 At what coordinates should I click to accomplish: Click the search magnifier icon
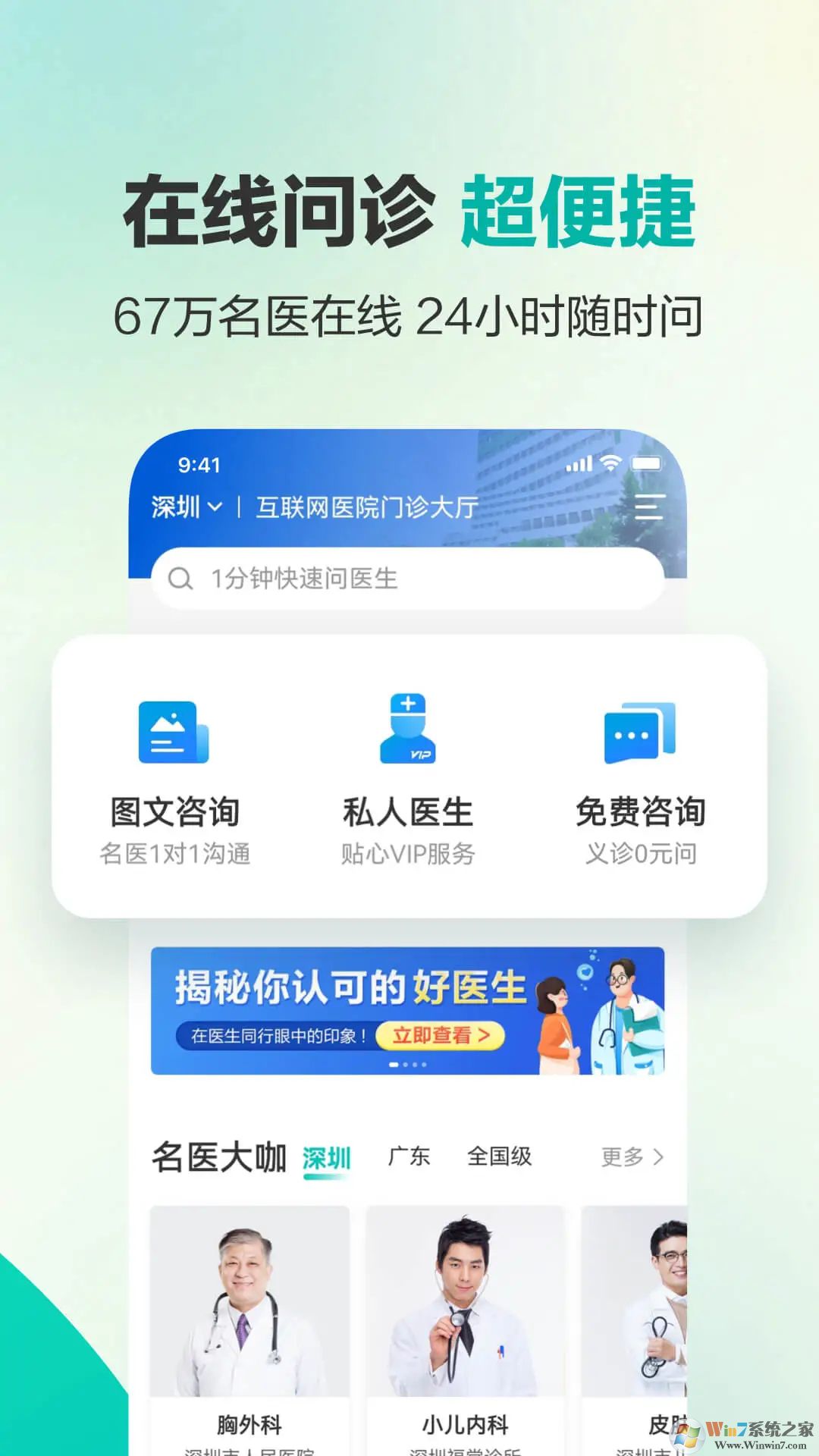coord(180,579)
